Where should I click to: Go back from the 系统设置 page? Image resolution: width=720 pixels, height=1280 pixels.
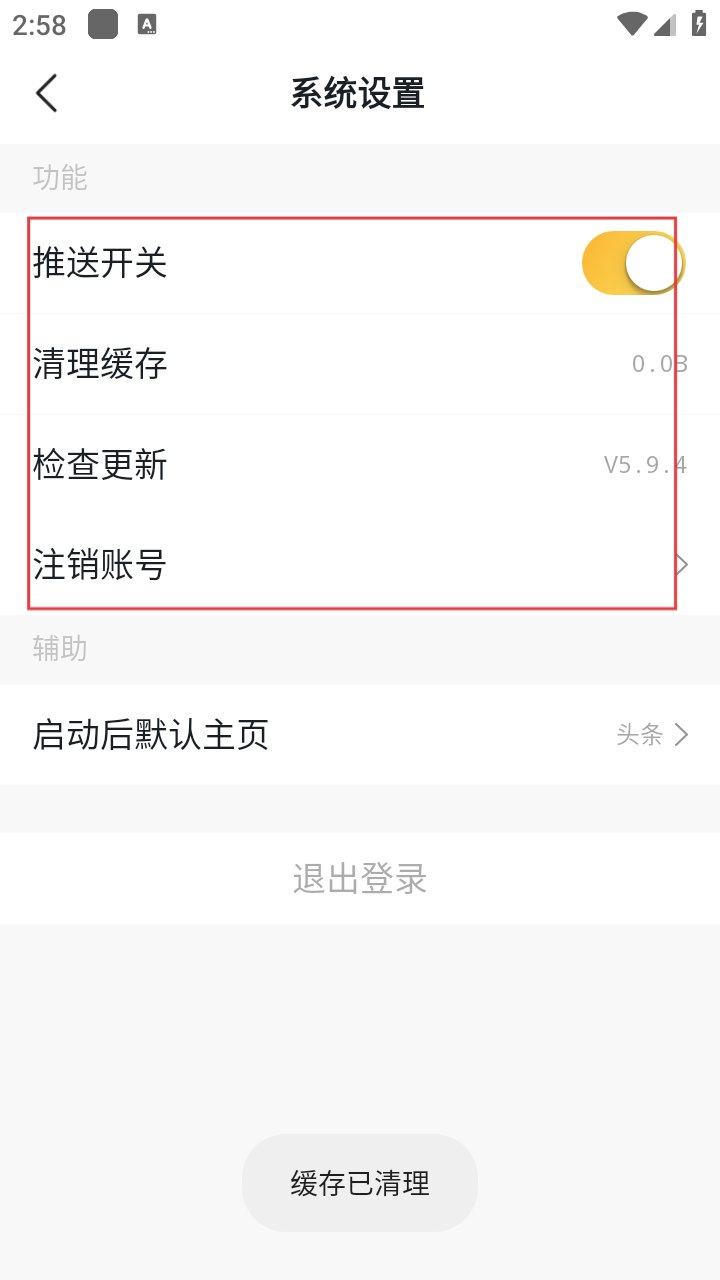click(x=47, y=93)
